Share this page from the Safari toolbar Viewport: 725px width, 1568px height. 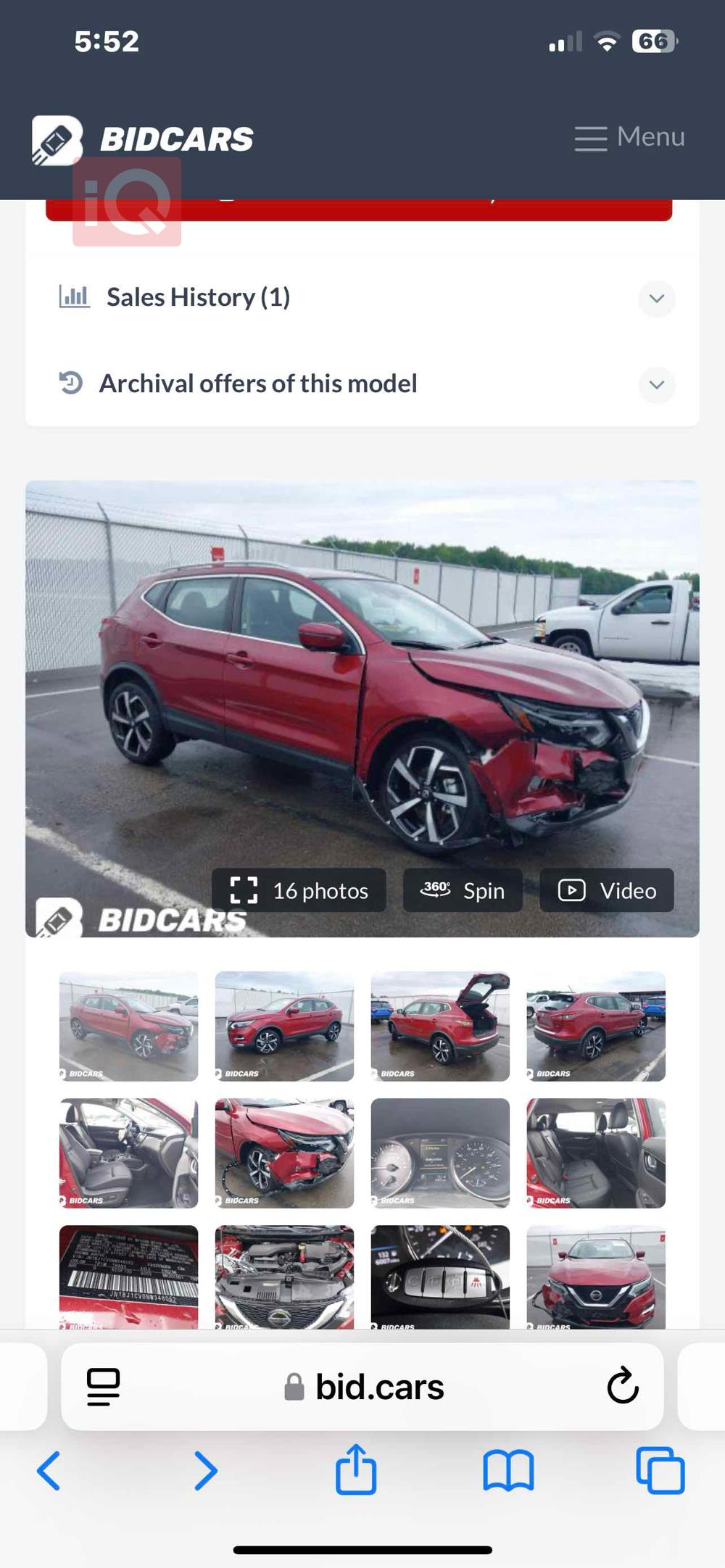[x=356, y=1470]
